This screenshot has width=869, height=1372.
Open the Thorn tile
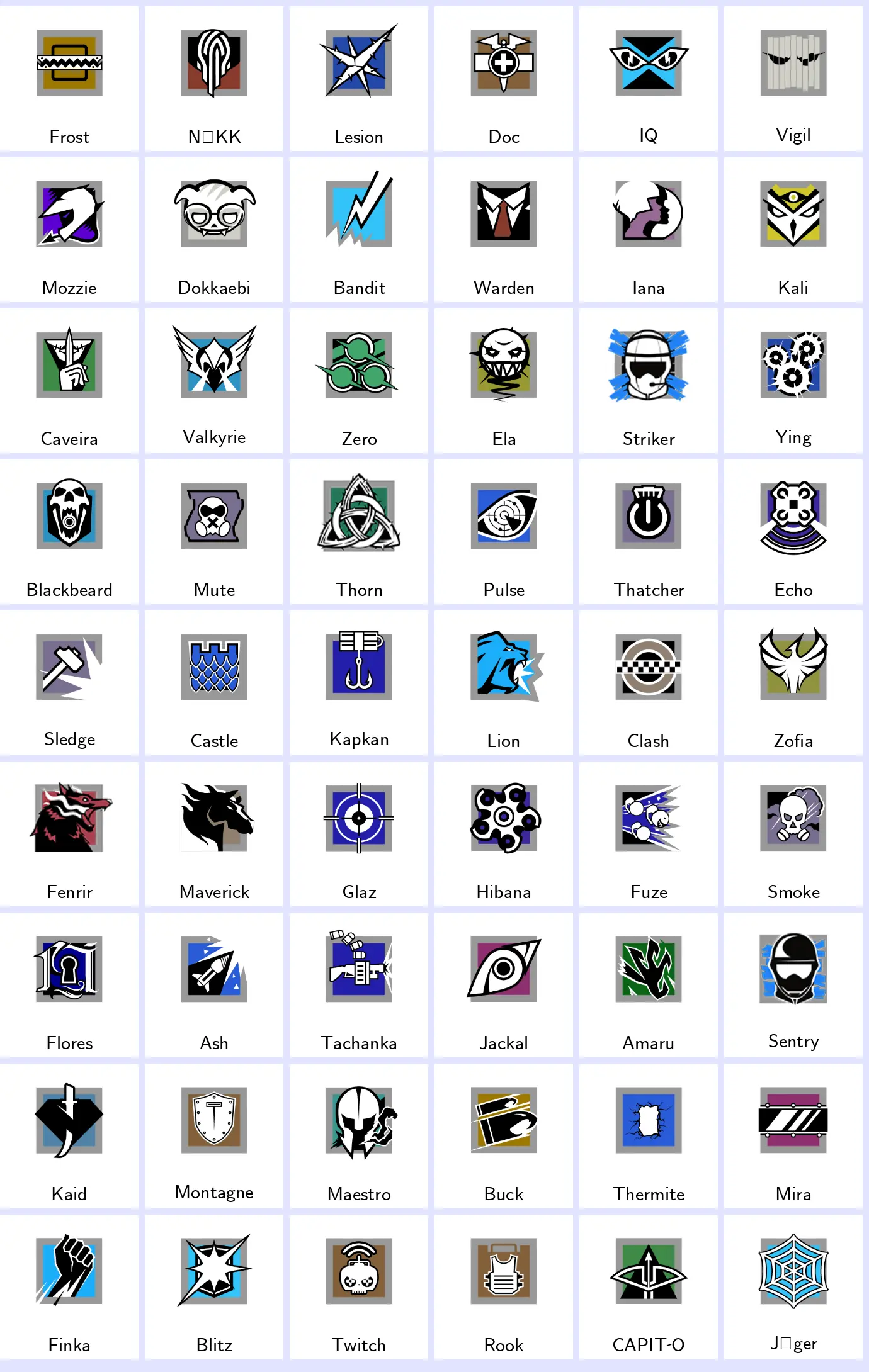(359, 532)
